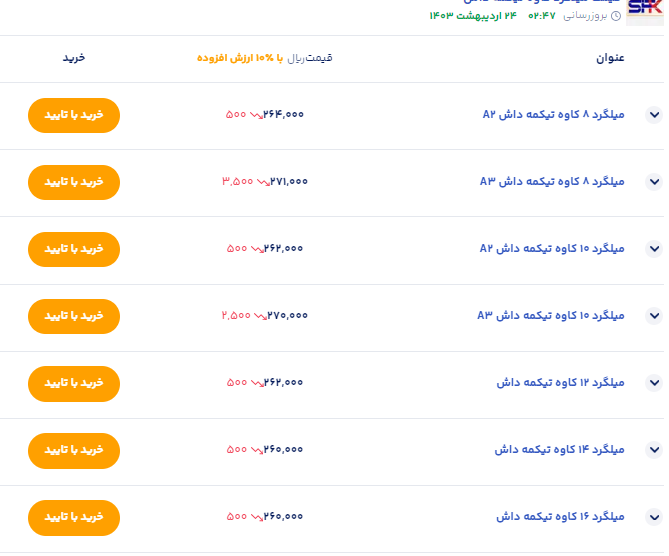Open the میلگرد ۱۶ کاوه تیکمه داش link
The width and height of the screenshot is (669, 556).
pos(560,517)
